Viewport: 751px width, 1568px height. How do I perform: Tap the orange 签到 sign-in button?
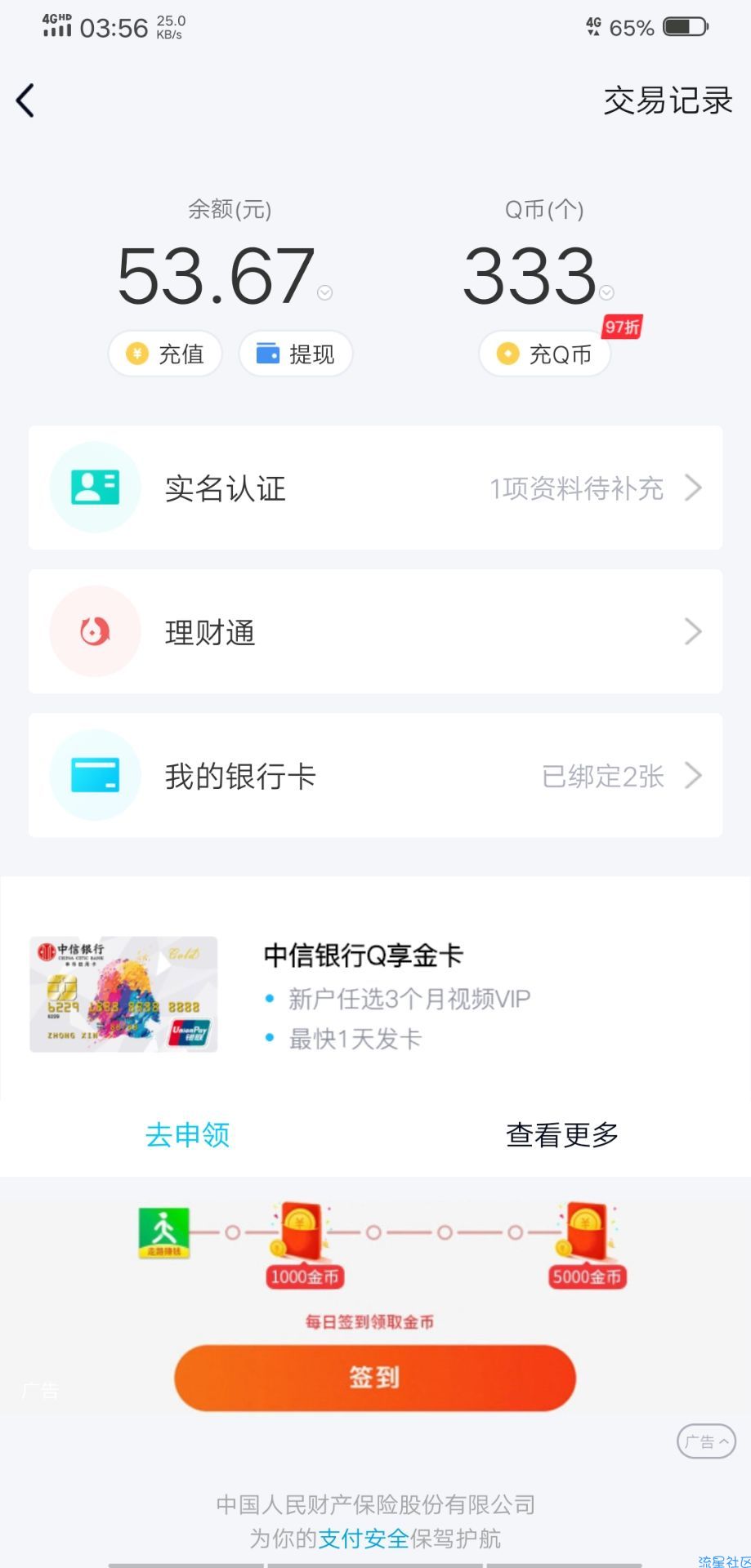(x=375, y=1378)
